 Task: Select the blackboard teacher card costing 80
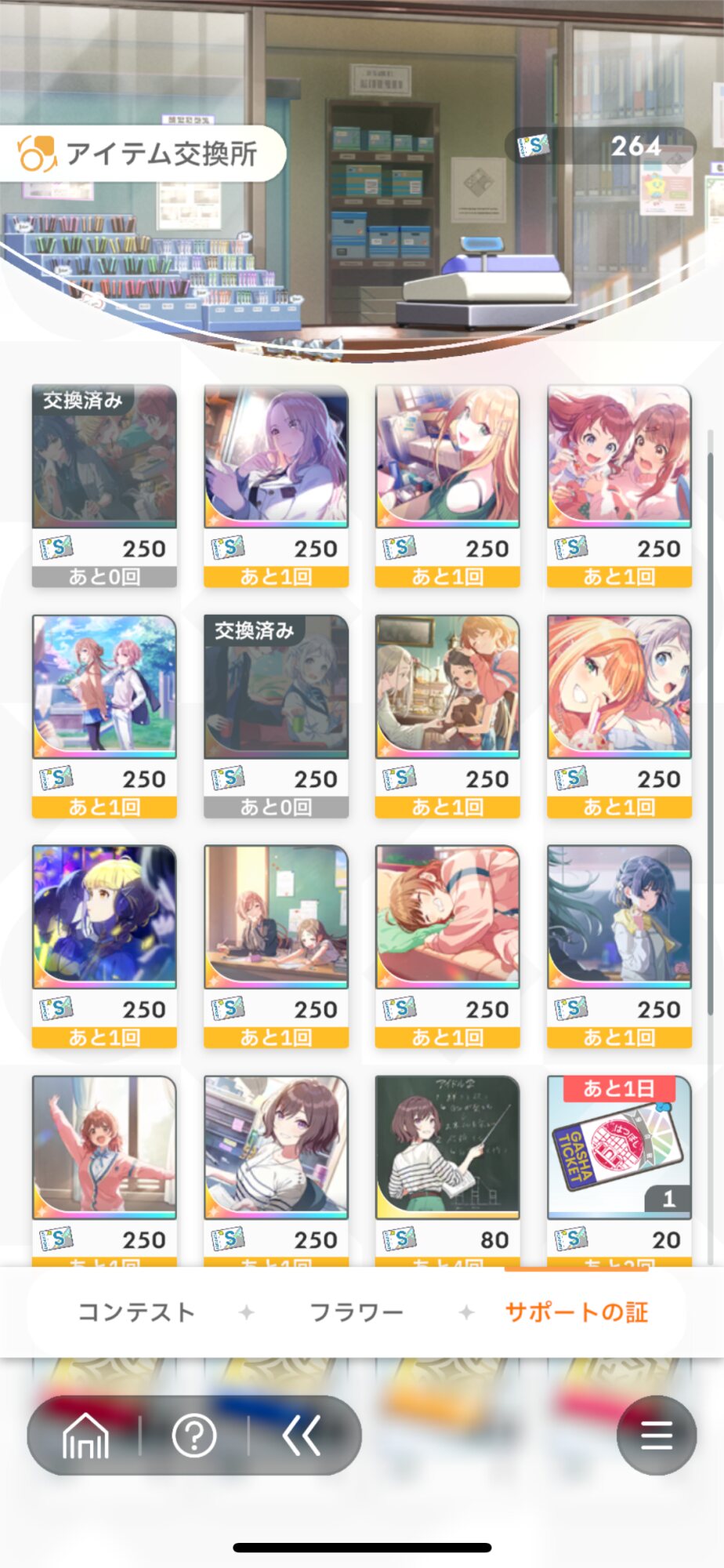(x=447, y=1170)
